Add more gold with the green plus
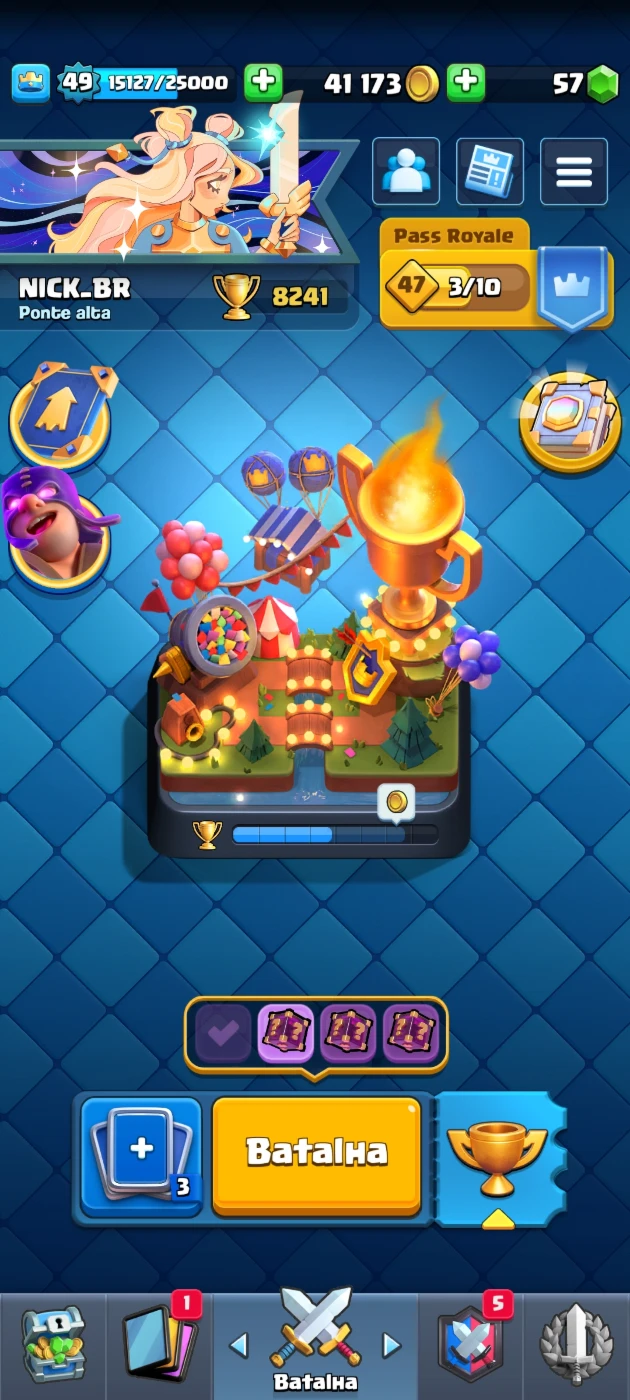 tap(466, 83)
